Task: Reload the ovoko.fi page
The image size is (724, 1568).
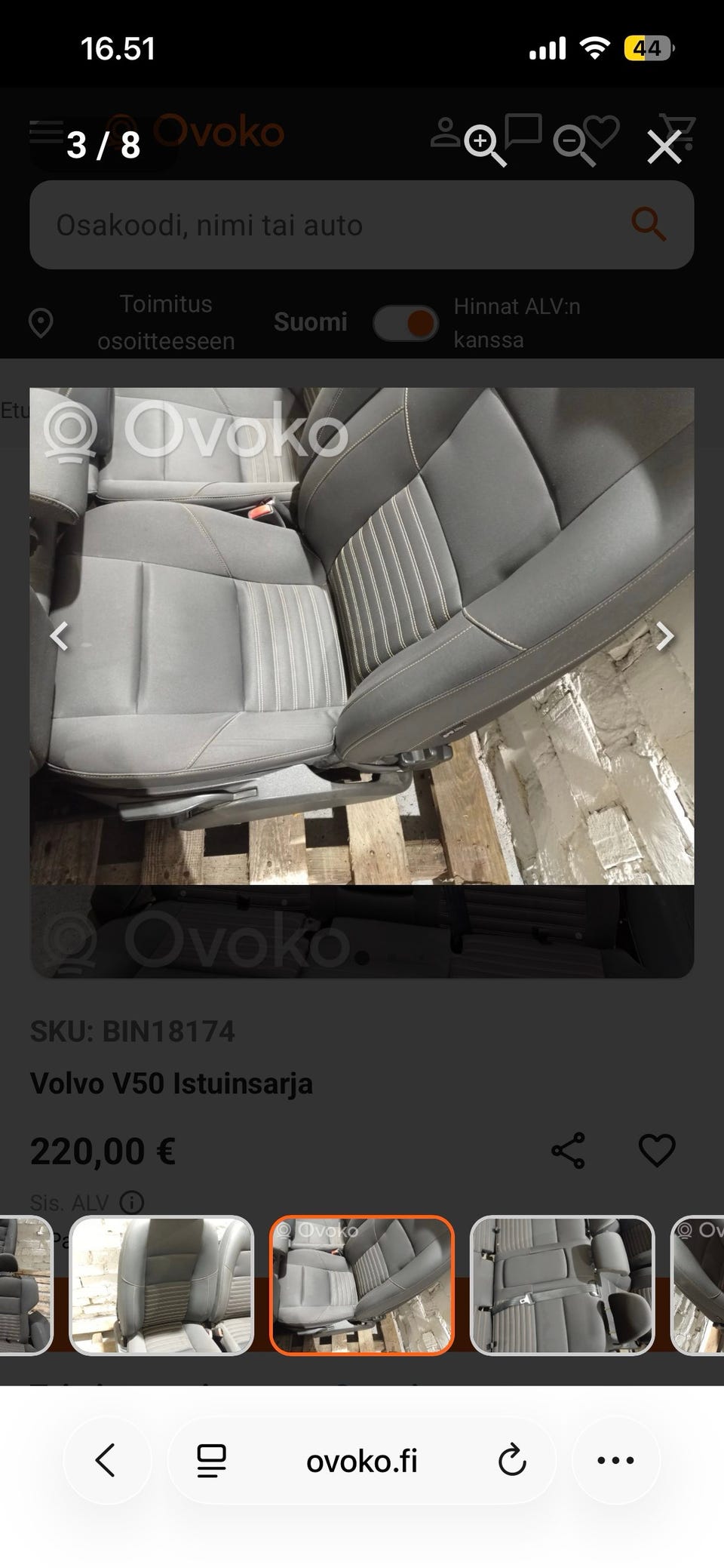Action: coord(512,1460)
